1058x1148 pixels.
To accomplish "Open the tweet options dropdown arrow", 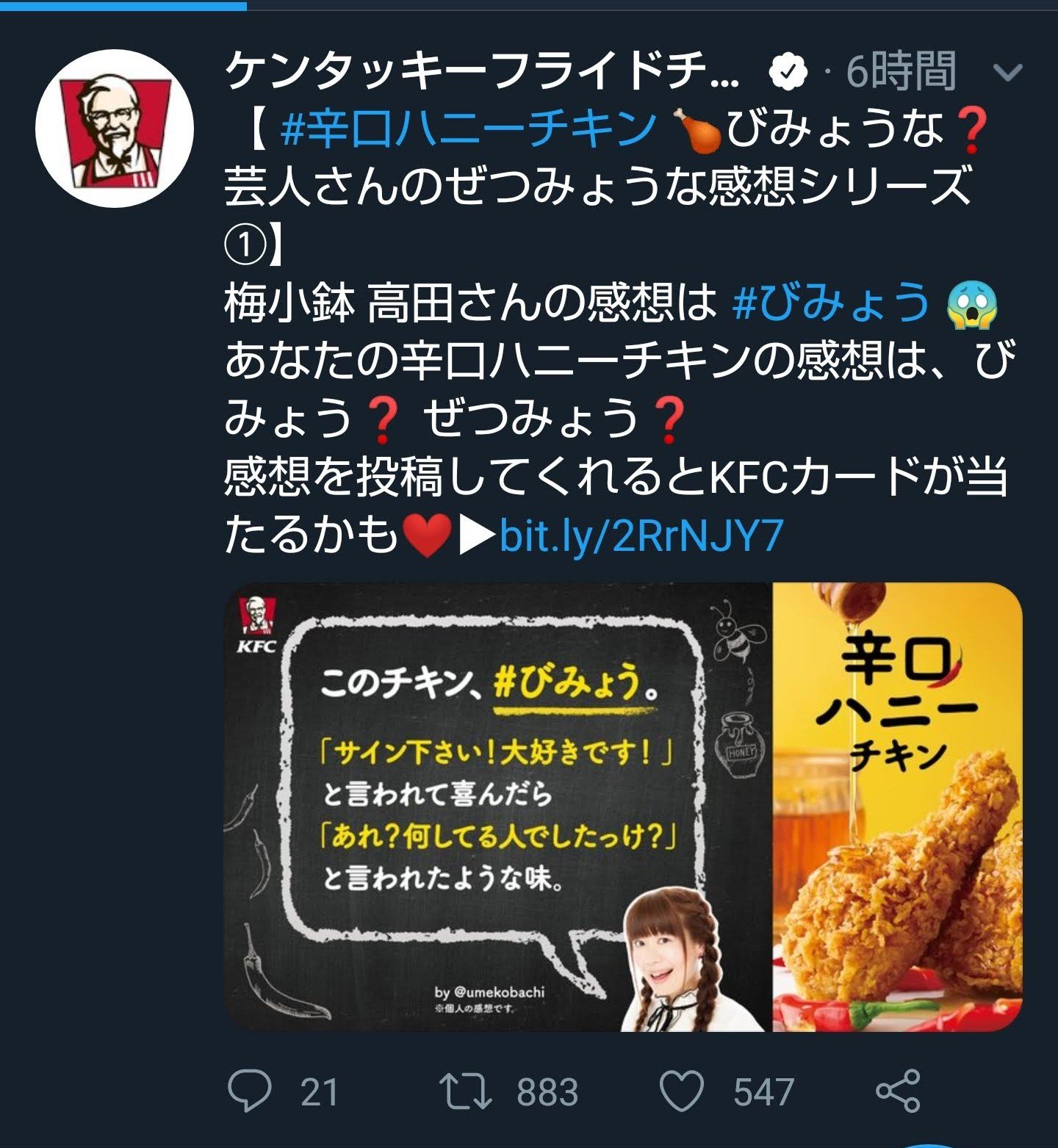I will click(1007, 72).
